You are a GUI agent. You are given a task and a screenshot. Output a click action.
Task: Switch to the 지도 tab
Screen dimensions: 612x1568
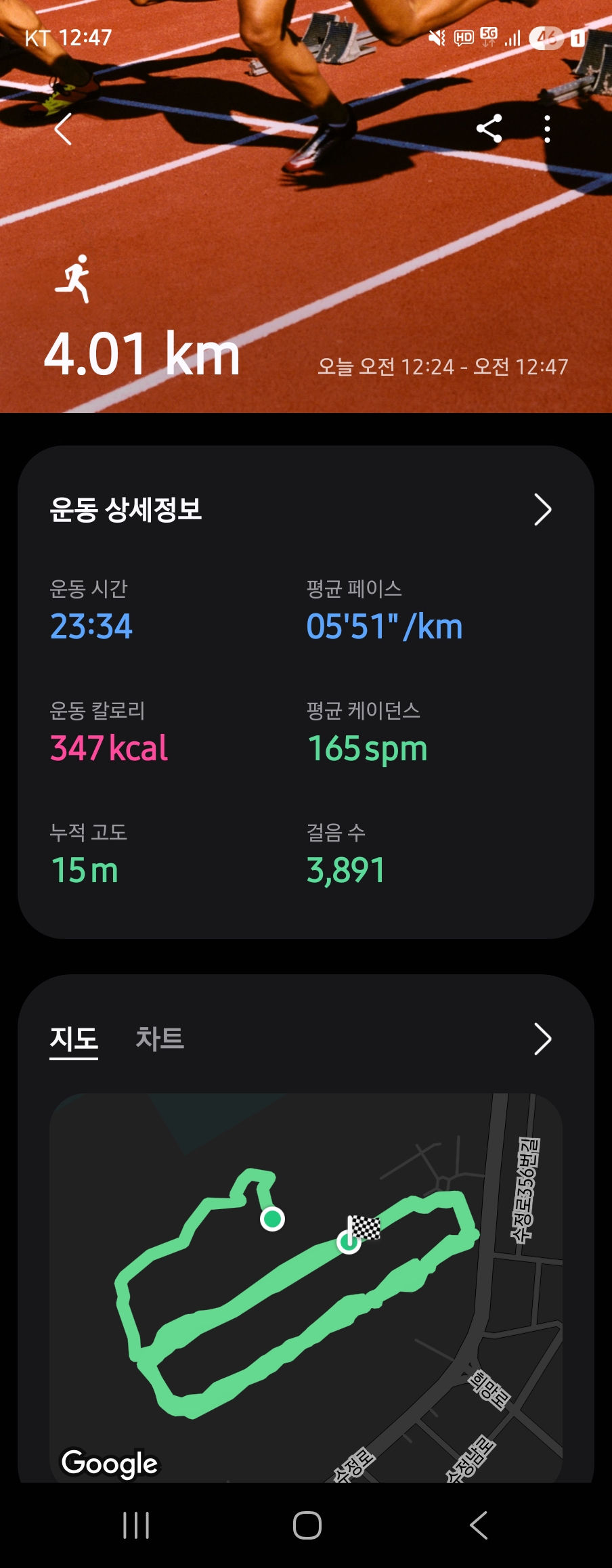(74, 1039)
